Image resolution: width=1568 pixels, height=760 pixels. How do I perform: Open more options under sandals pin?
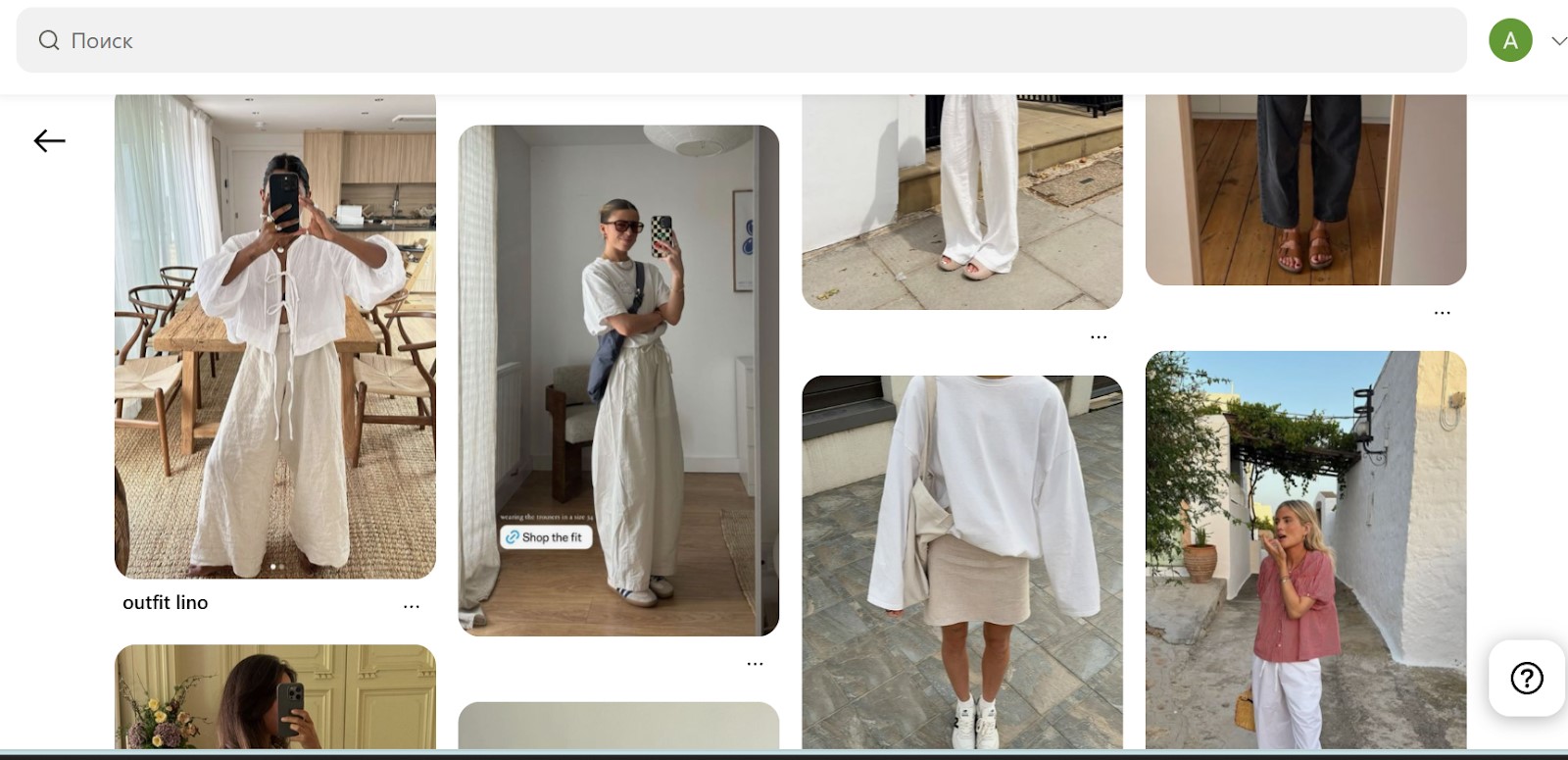coord(1442,313)
